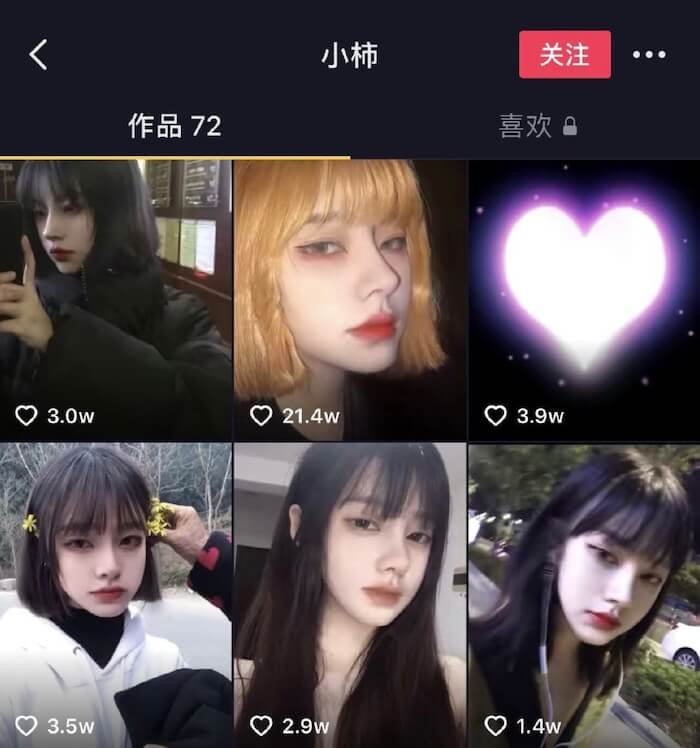
Task: Switch to the locked 喜欢 tab
Action: coord(538,126)
